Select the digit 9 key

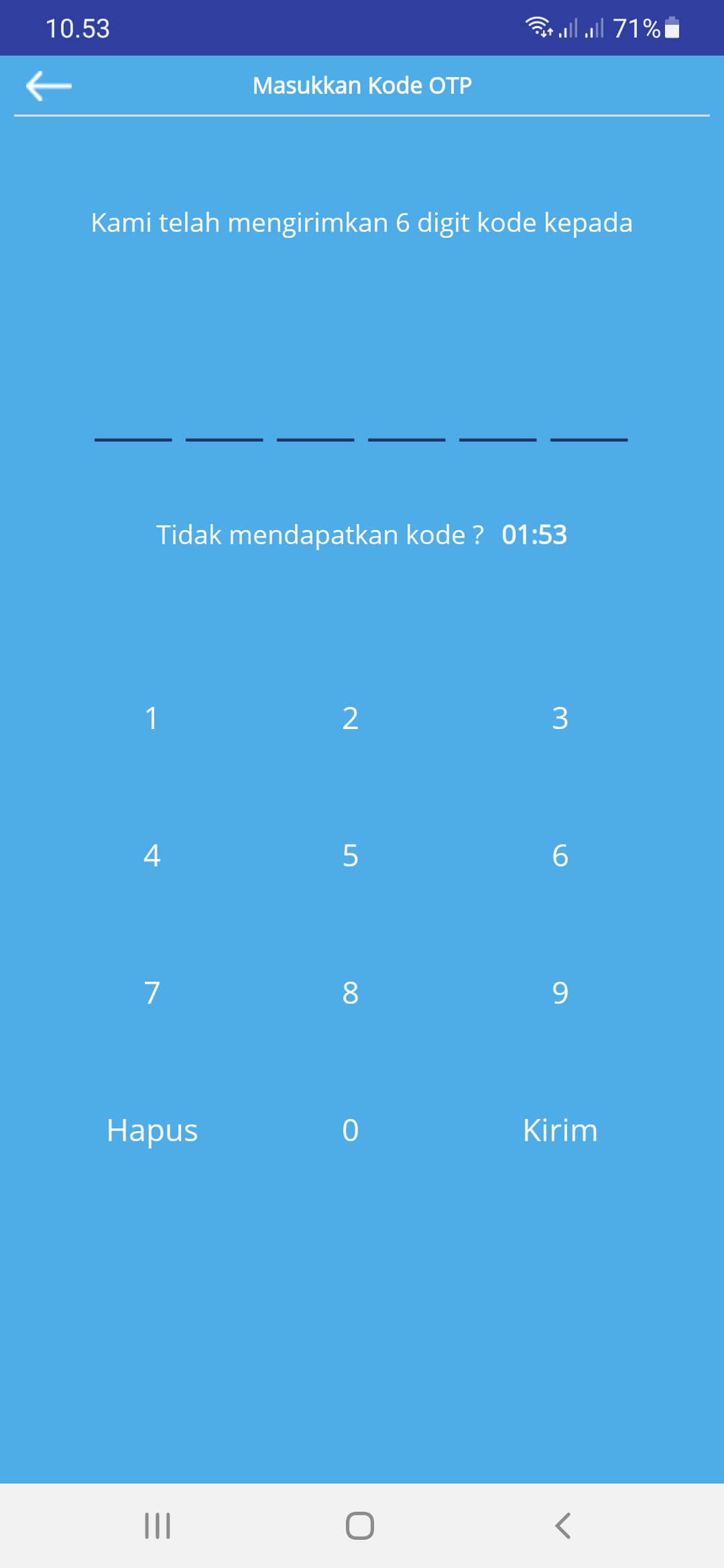tap(560, 992)
